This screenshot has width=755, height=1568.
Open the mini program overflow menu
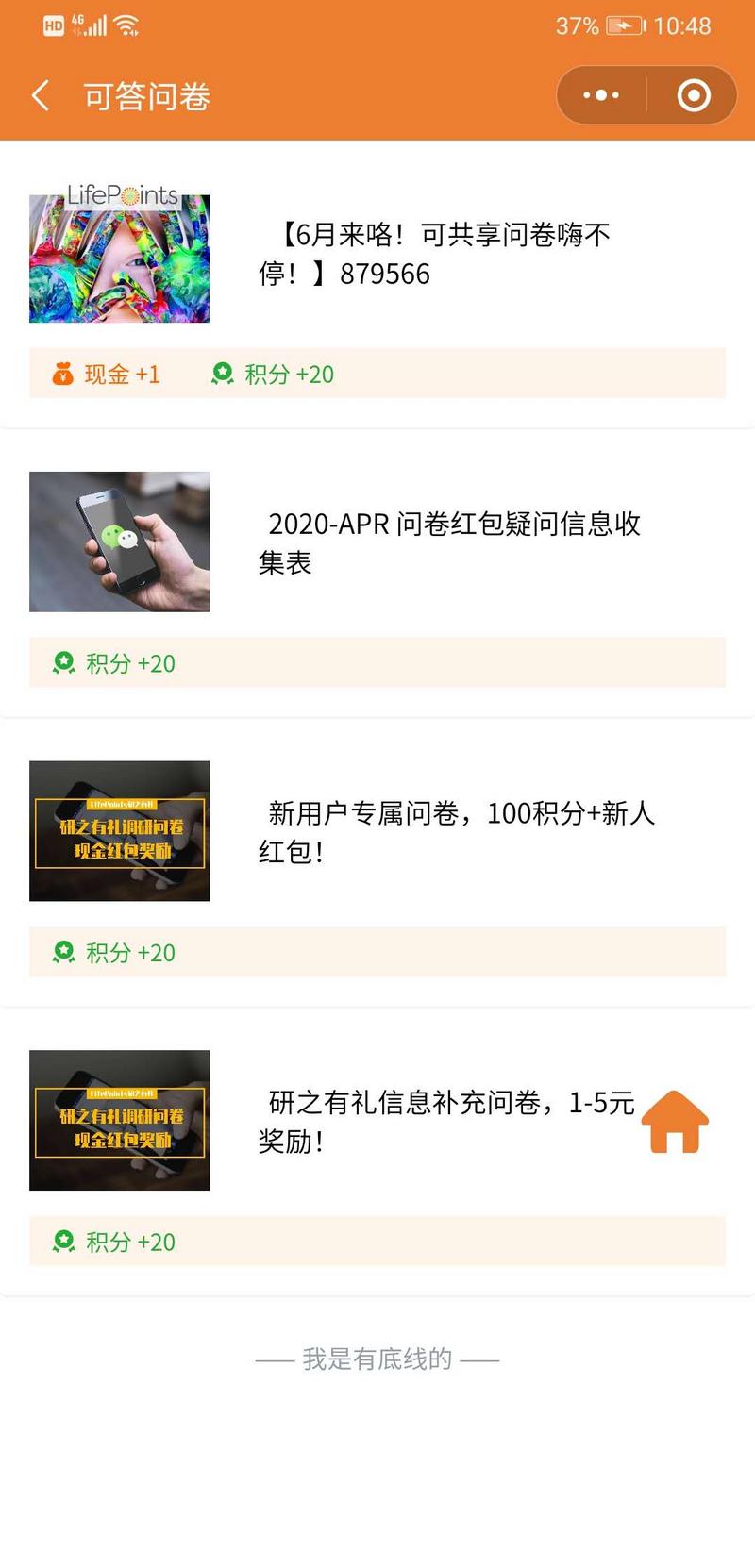tap(601, 95)
